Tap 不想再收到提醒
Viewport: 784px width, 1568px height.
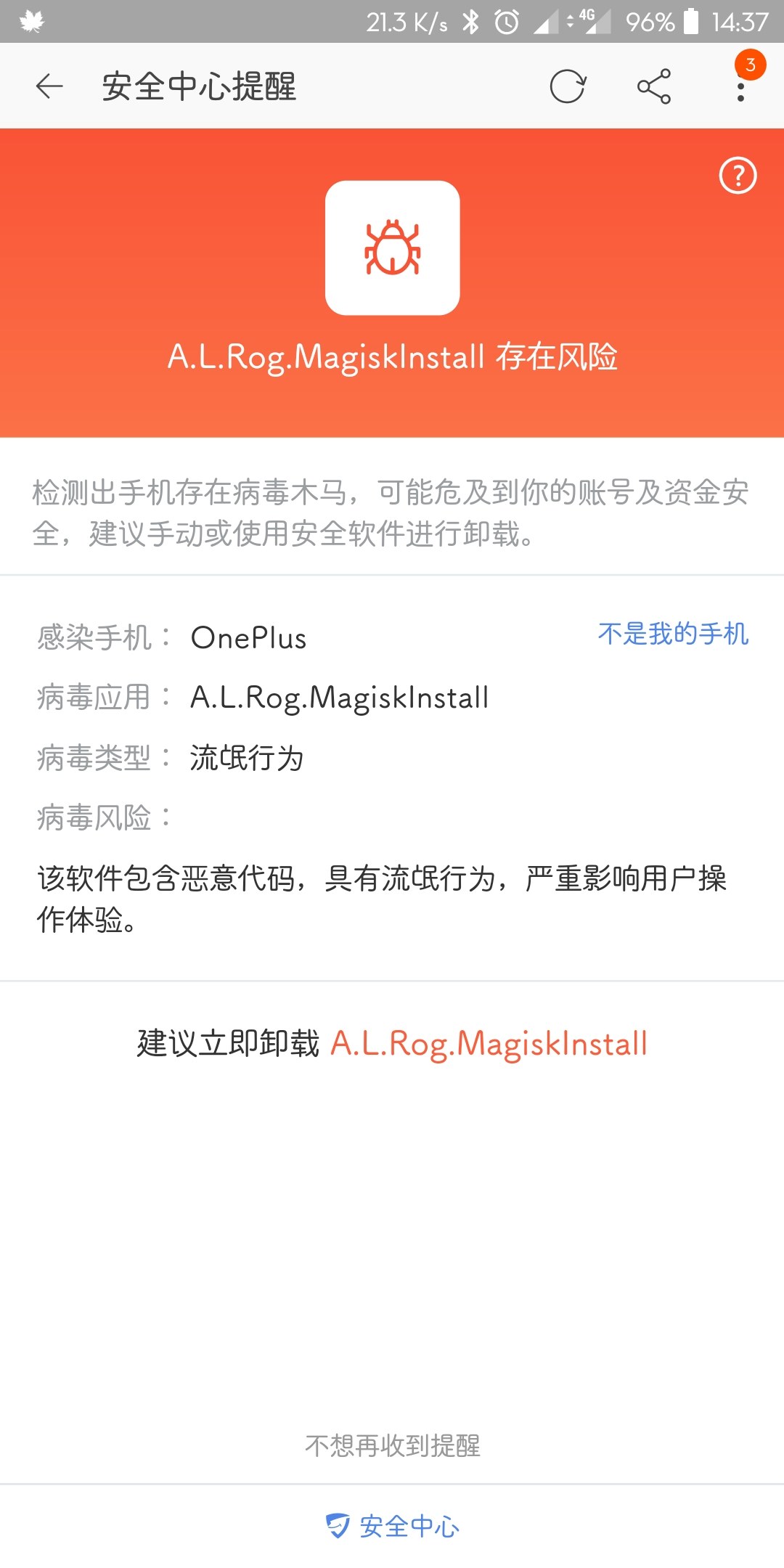click(x=392, y=1445)
